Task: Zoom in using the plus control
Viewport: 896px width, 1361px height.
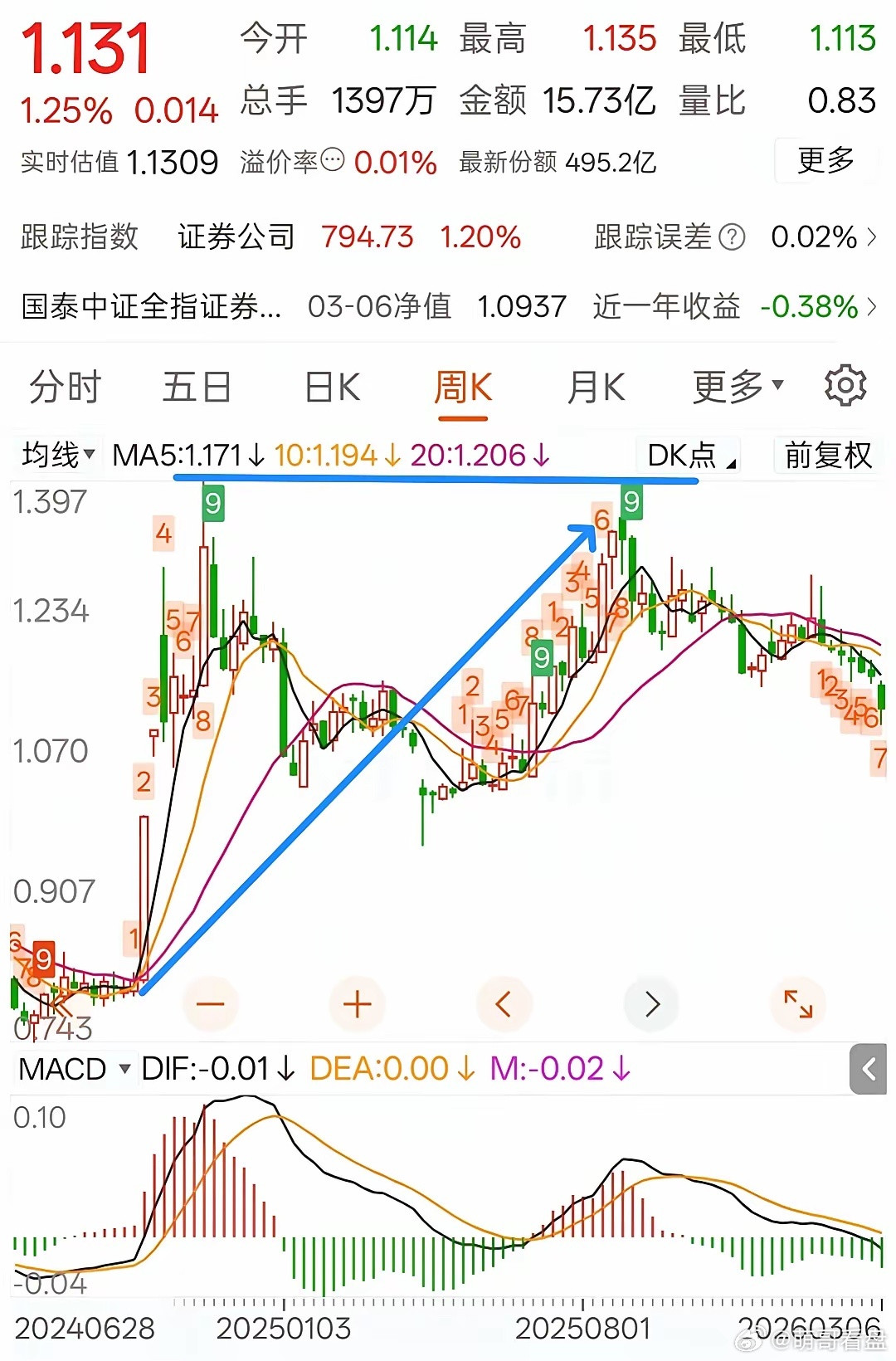Action: pyautogui.click(x=356, y=1004)
